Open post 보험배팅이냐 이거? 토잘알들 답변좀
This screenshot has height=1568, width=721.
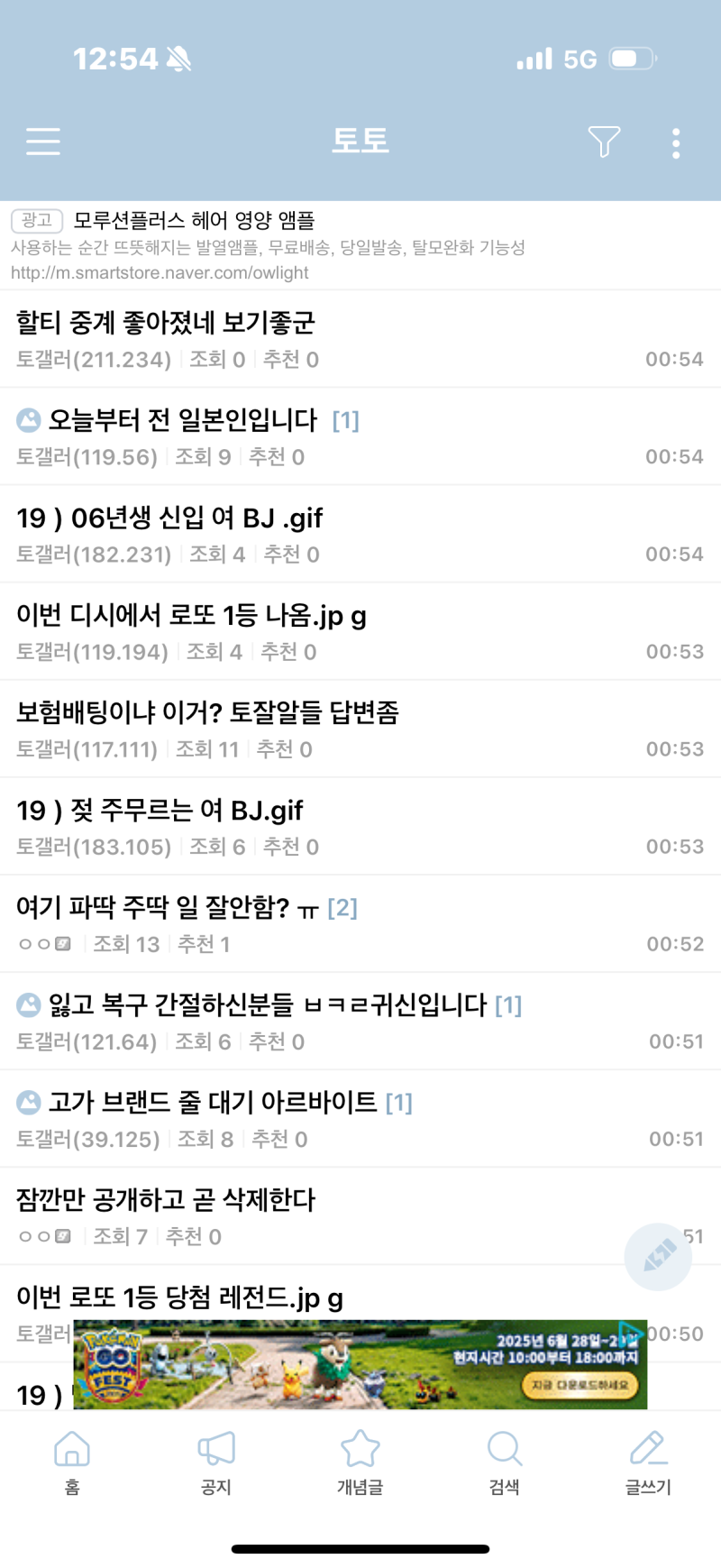pyautogui.click(x=207, y=713)
